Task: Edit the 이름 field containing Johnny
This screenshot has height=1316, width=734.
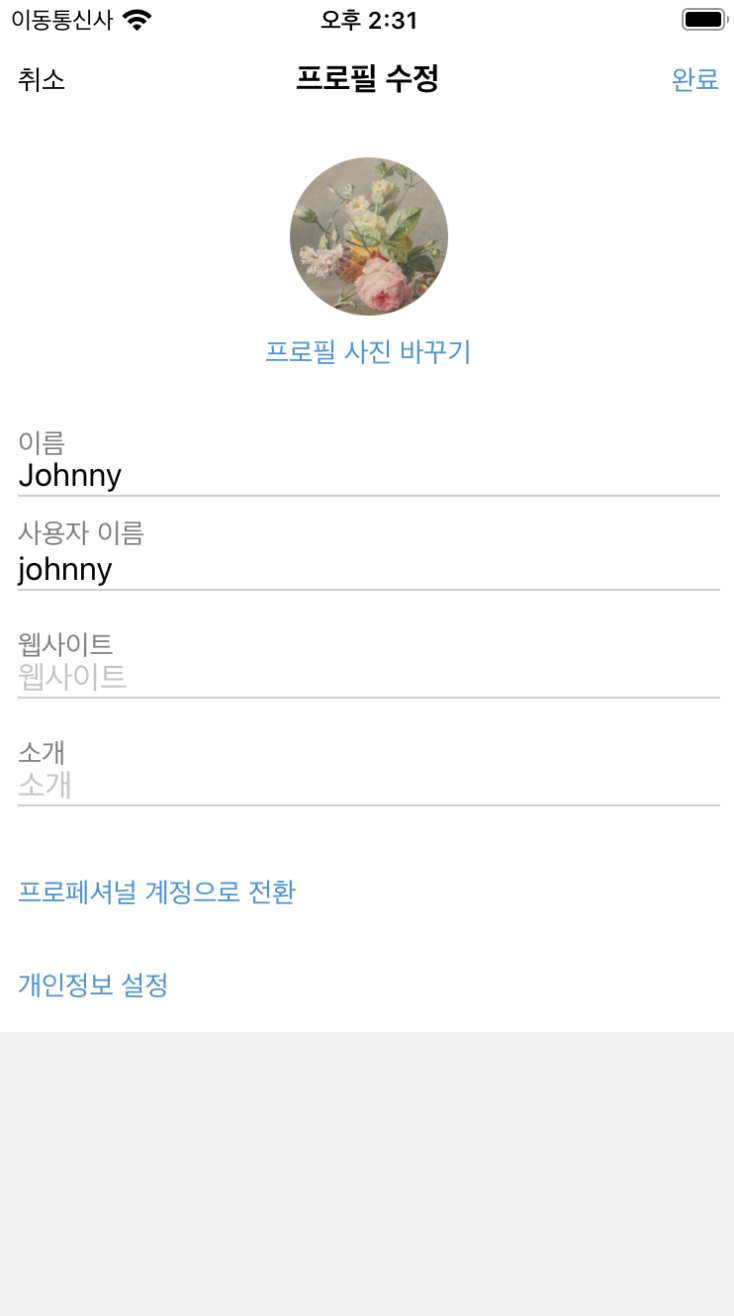Action: point(368,475)
